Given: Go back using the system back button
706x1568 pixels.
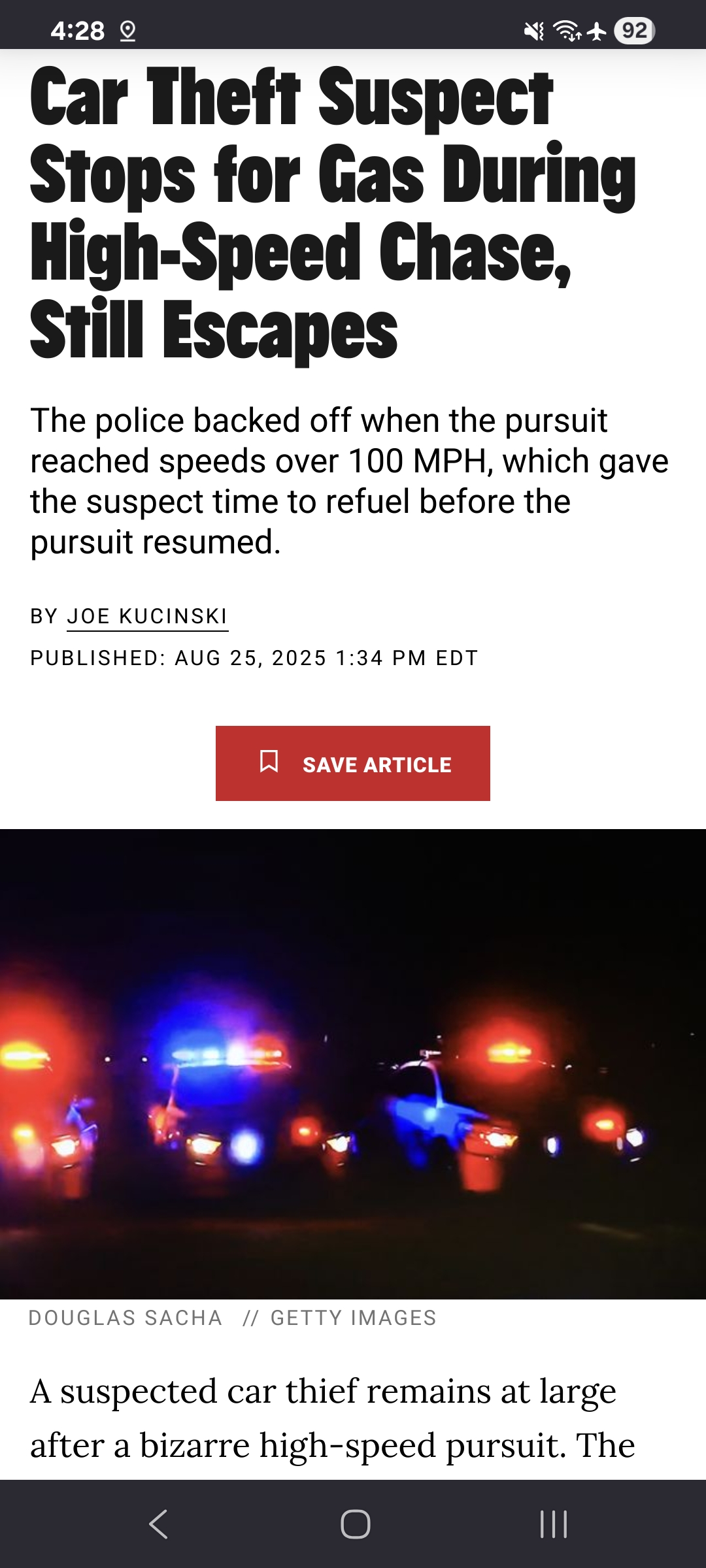Looking at the screenshot, I should click(x=158, y=1524).
